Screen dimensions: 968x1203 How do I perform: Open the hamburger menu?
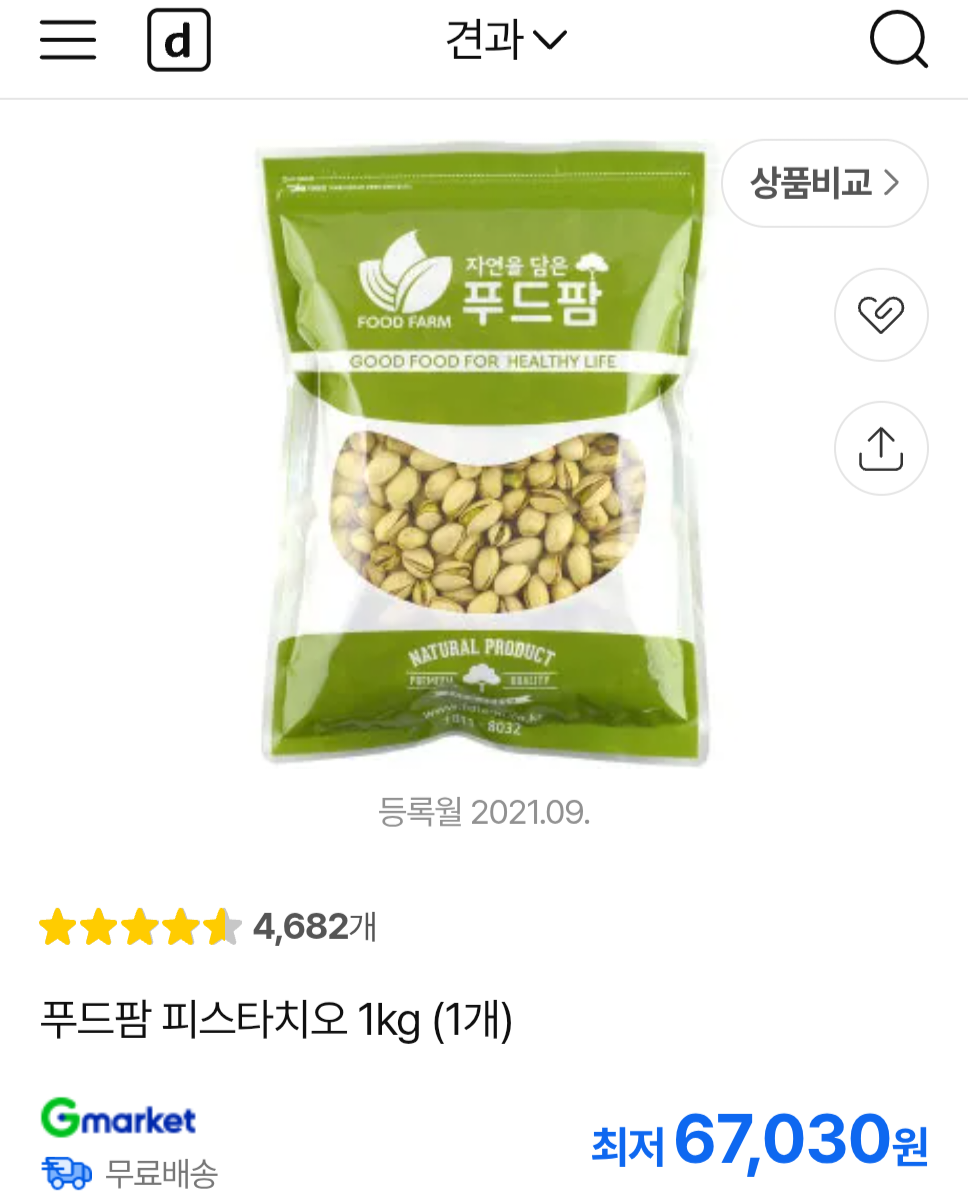click(67, 40)
